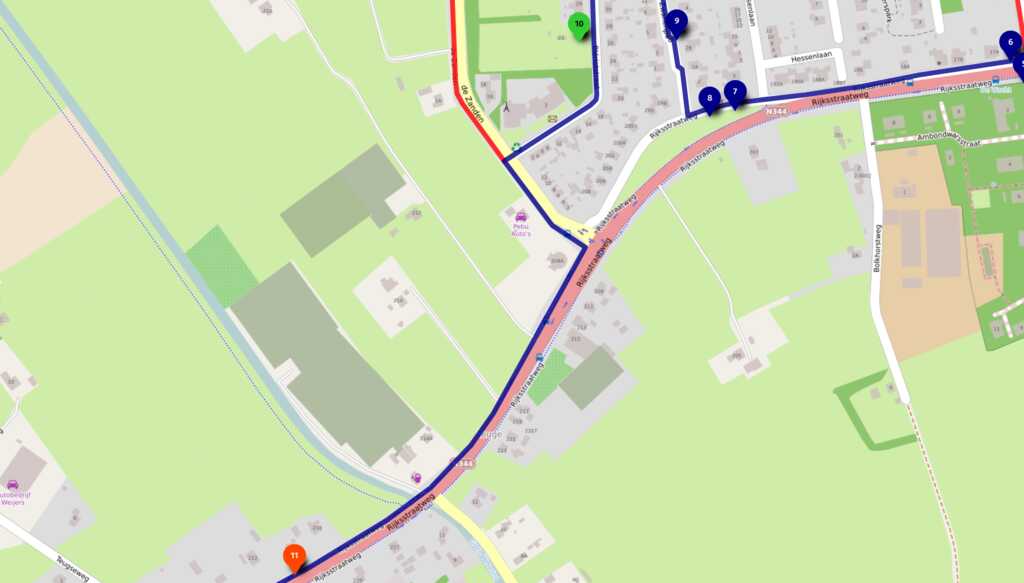This screenshot has width=1024, height=583.
Task: Open waypoint marker 9
Action: tap(676, 21)
